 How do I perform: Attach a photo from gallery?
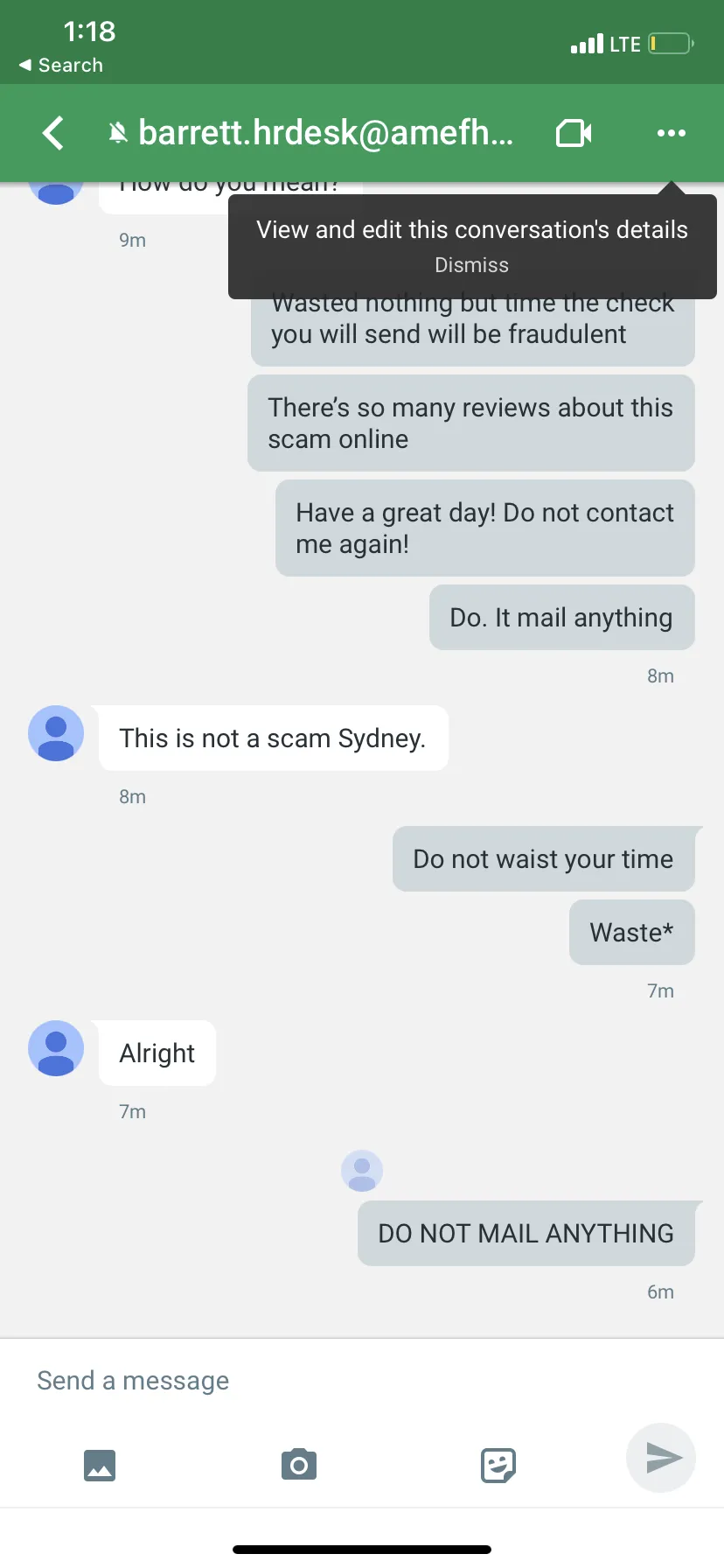pos(100,1465)
